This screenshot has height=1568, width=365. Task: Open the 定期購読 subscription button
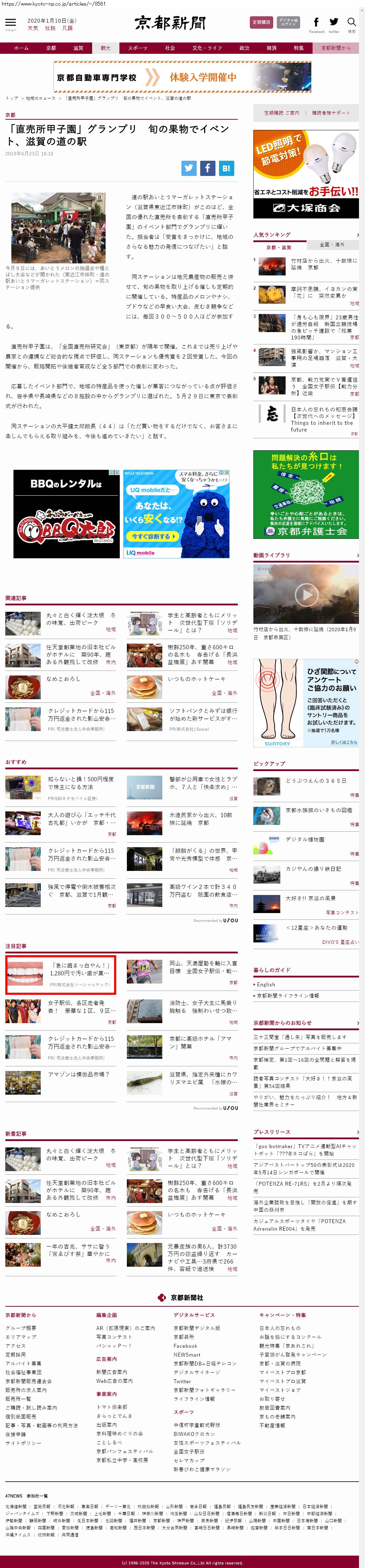pos(262,23)
